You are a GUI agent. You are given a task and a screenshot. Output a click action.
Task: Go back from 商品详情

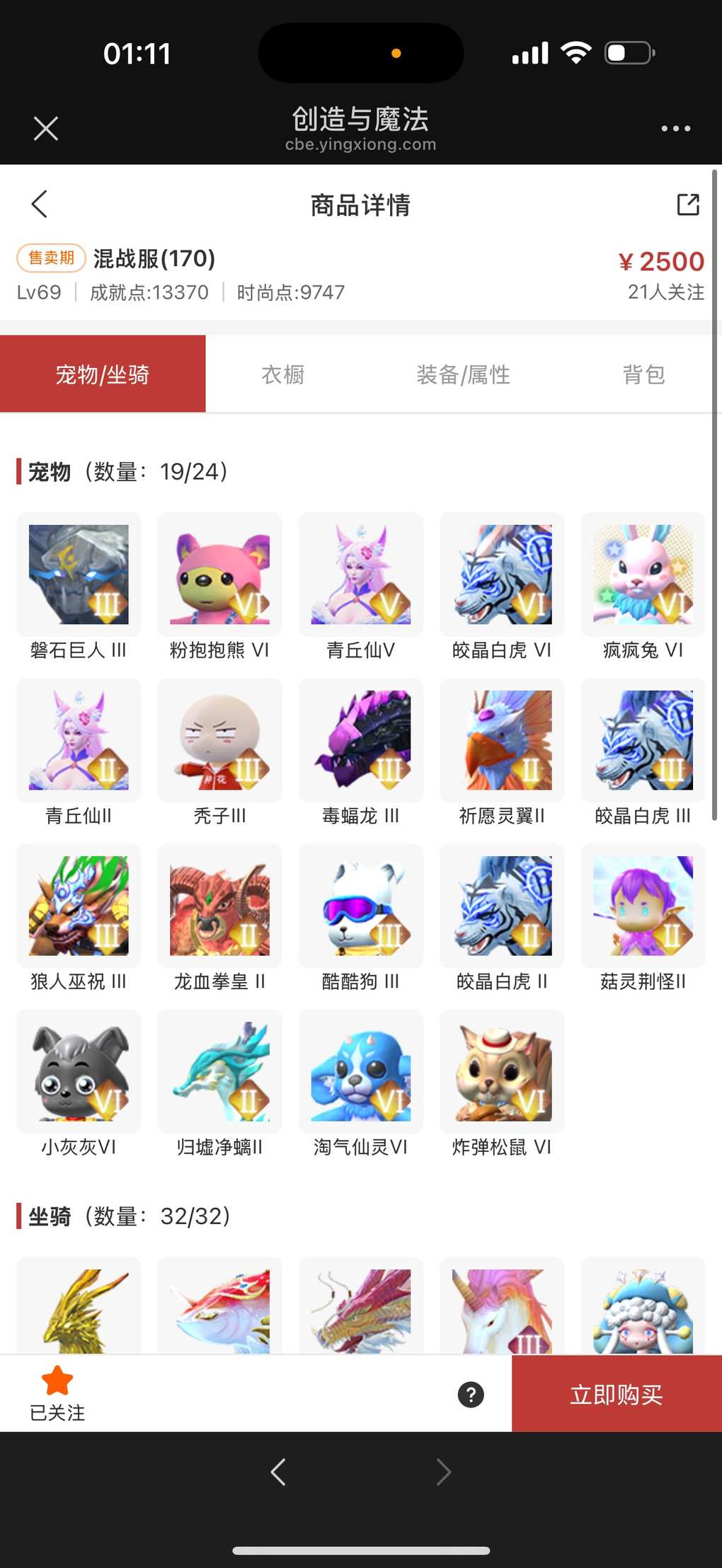(40, 204)
